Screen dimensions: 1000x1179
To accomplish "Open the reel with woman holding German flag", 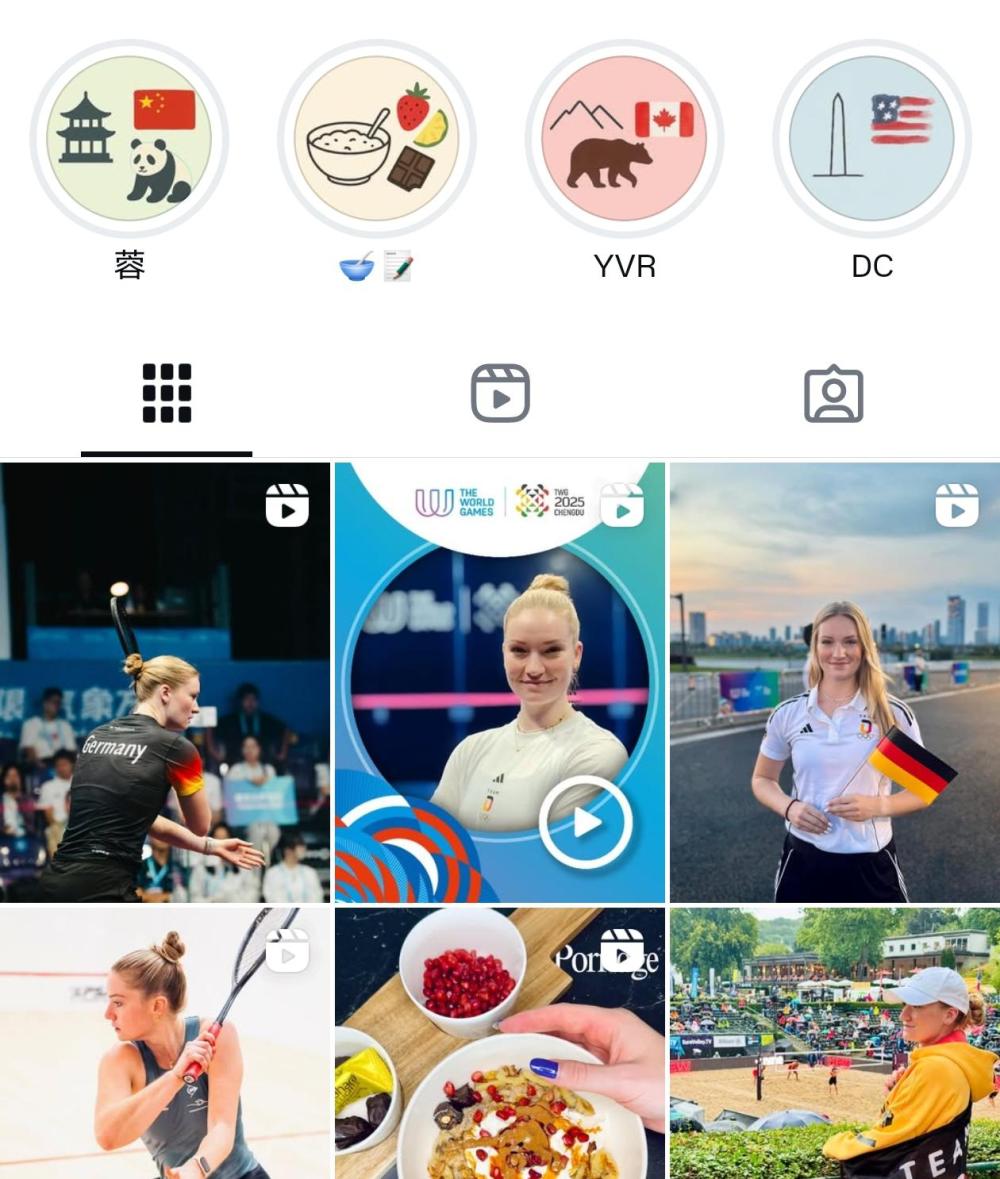I will 834,682.
